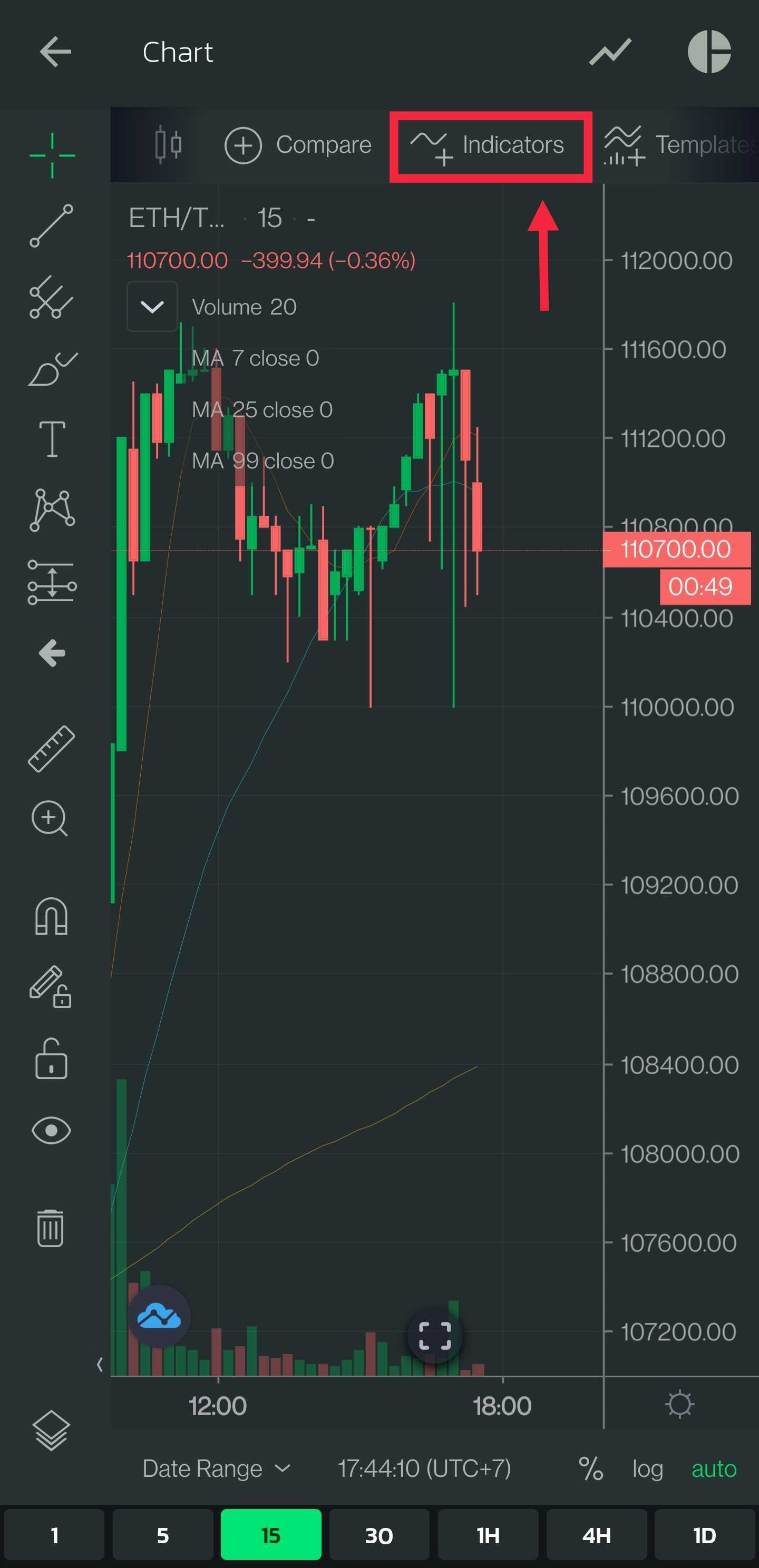
Task: Open the candlestick chart type selector
Action: click(x=169, y=144)
